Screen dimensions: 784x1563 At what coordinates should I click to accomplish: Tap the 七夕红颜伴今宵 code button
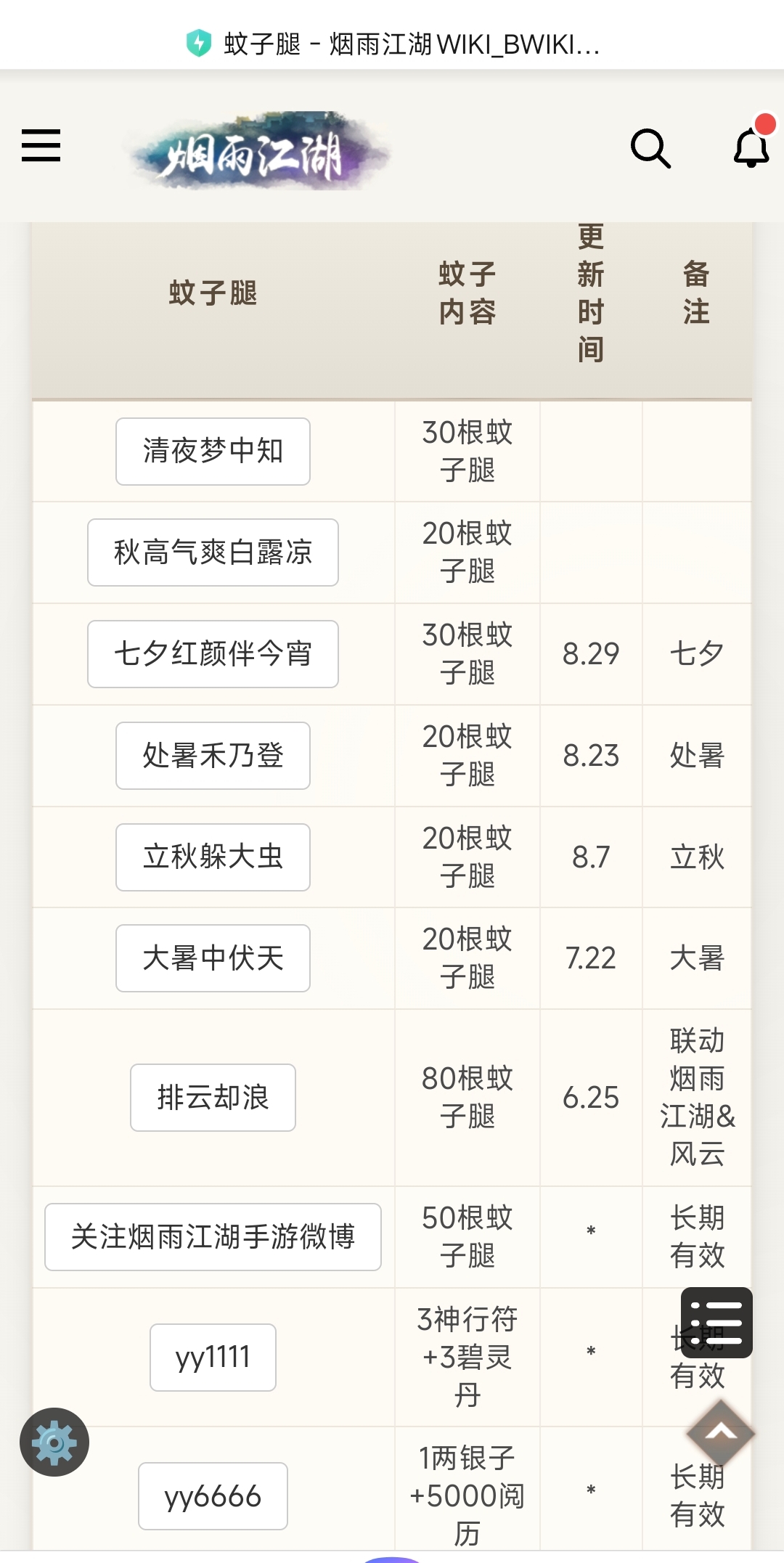pyautogui.click(x=213, y=654)
